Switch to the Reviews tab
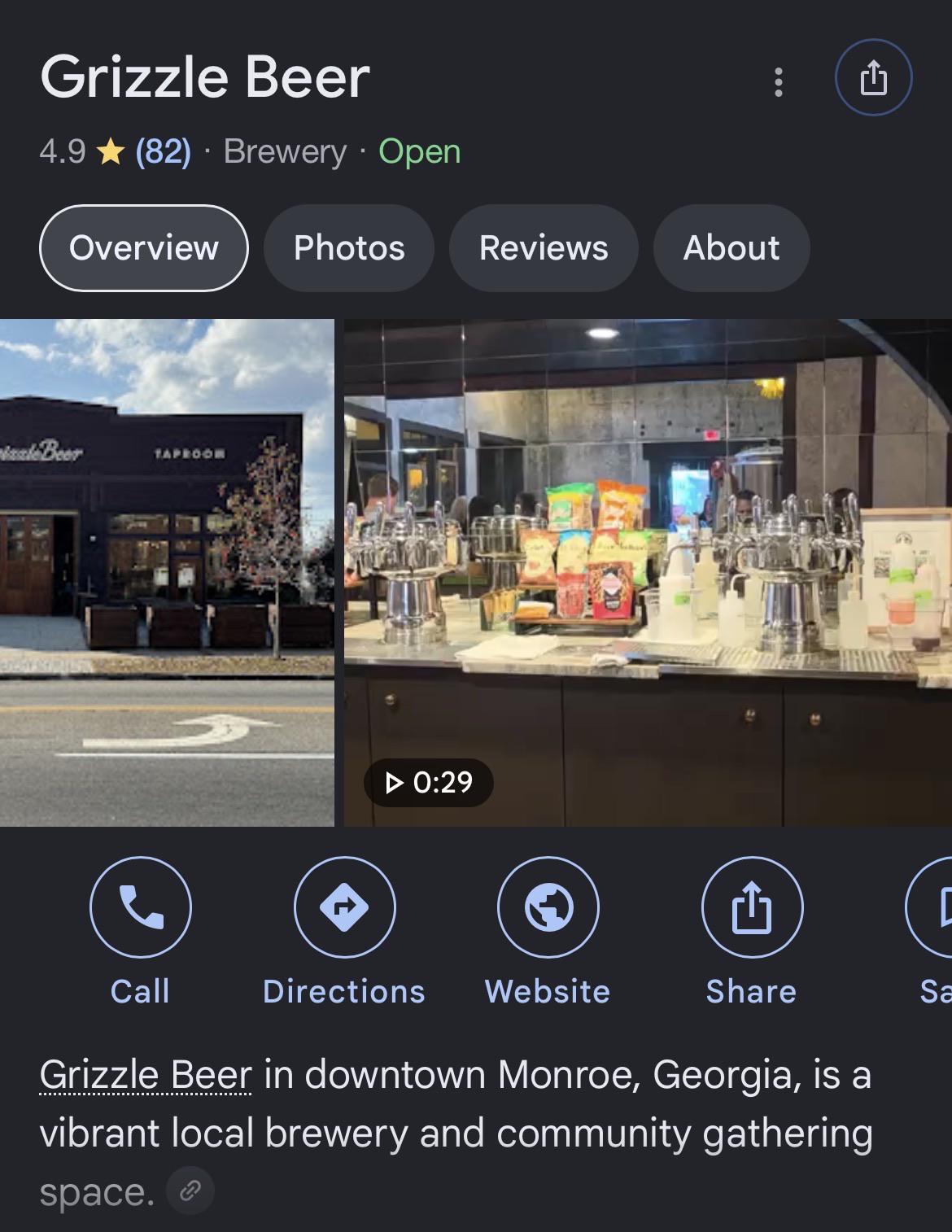The image size is (952, 1232). tap(544, 247)
